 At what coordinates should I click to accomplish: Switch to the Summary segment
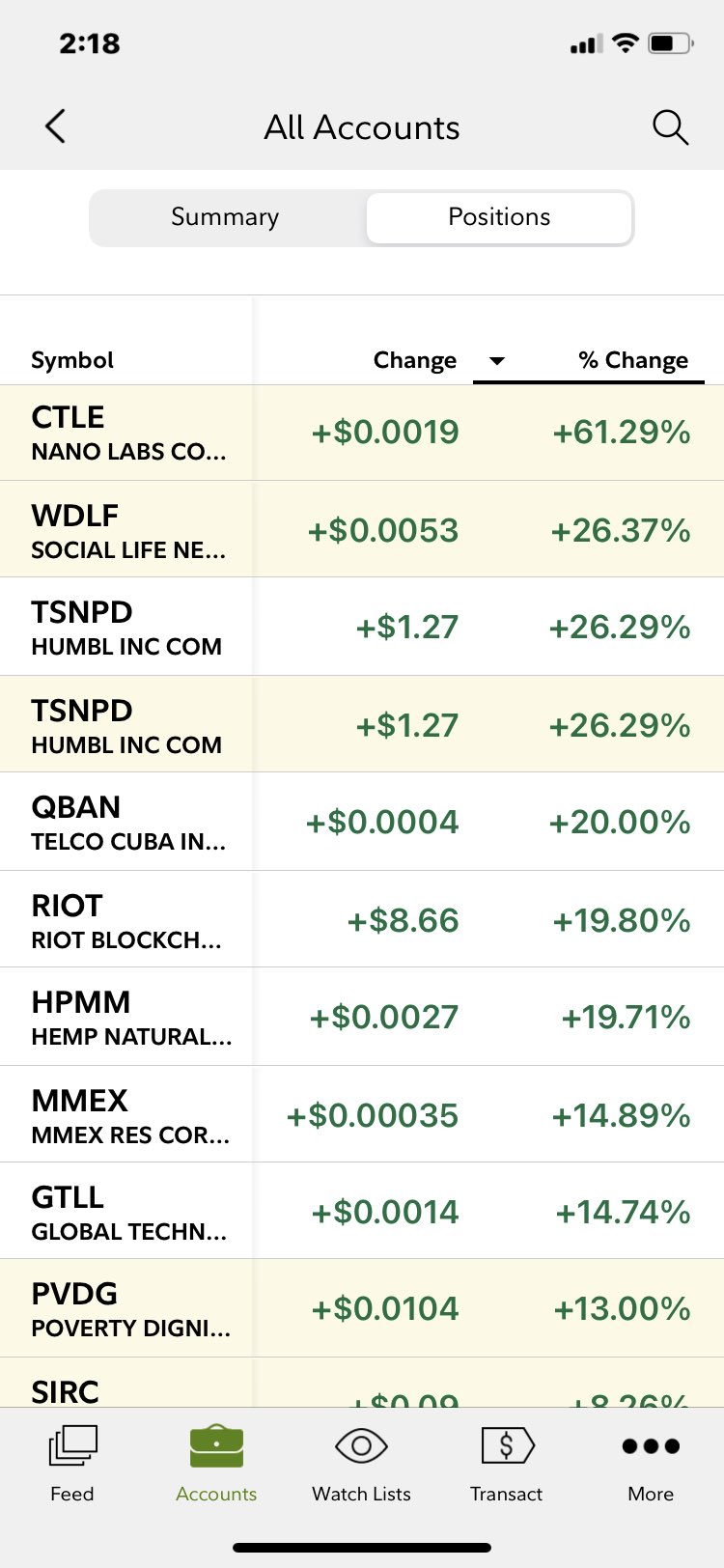(225, 217)
